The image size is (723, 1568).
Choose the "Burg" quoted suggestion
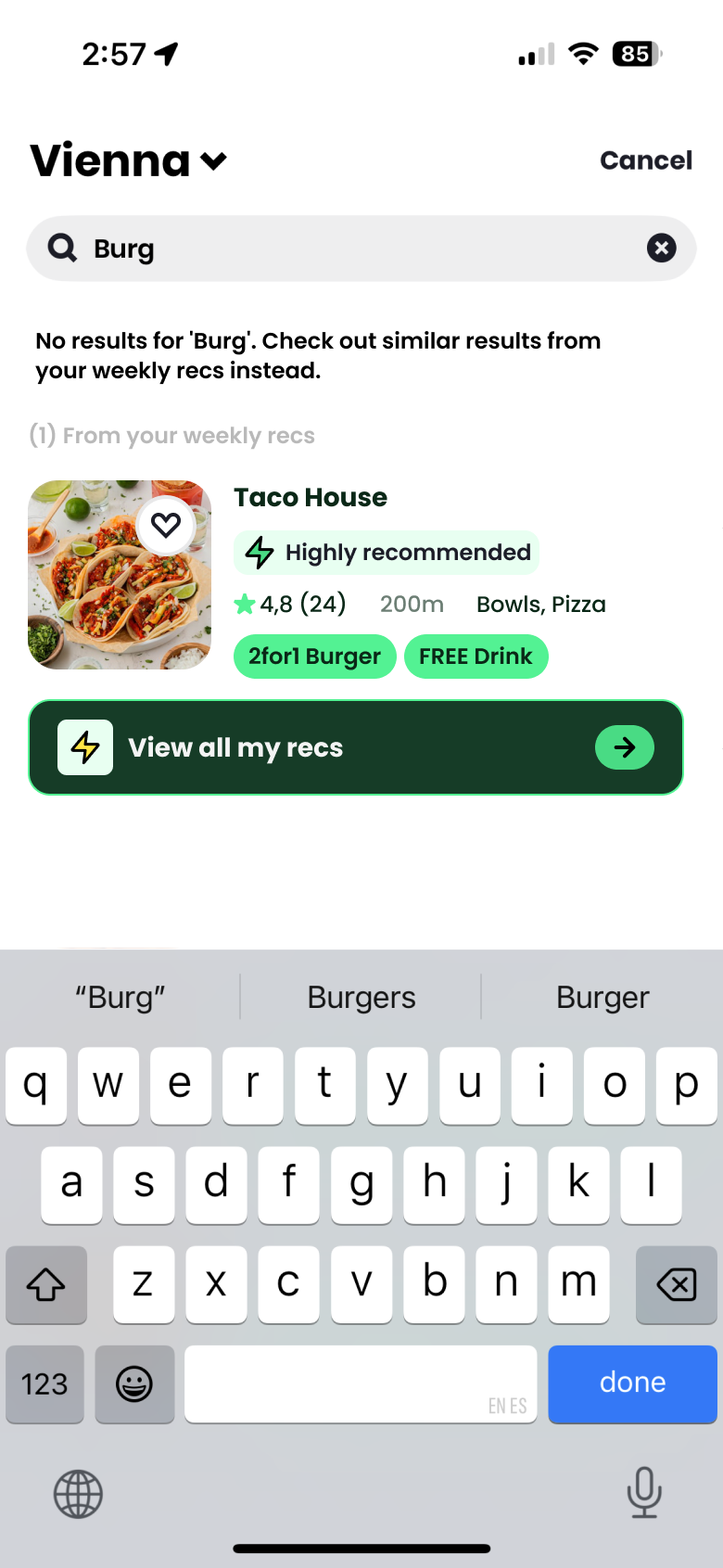[120, 996]
